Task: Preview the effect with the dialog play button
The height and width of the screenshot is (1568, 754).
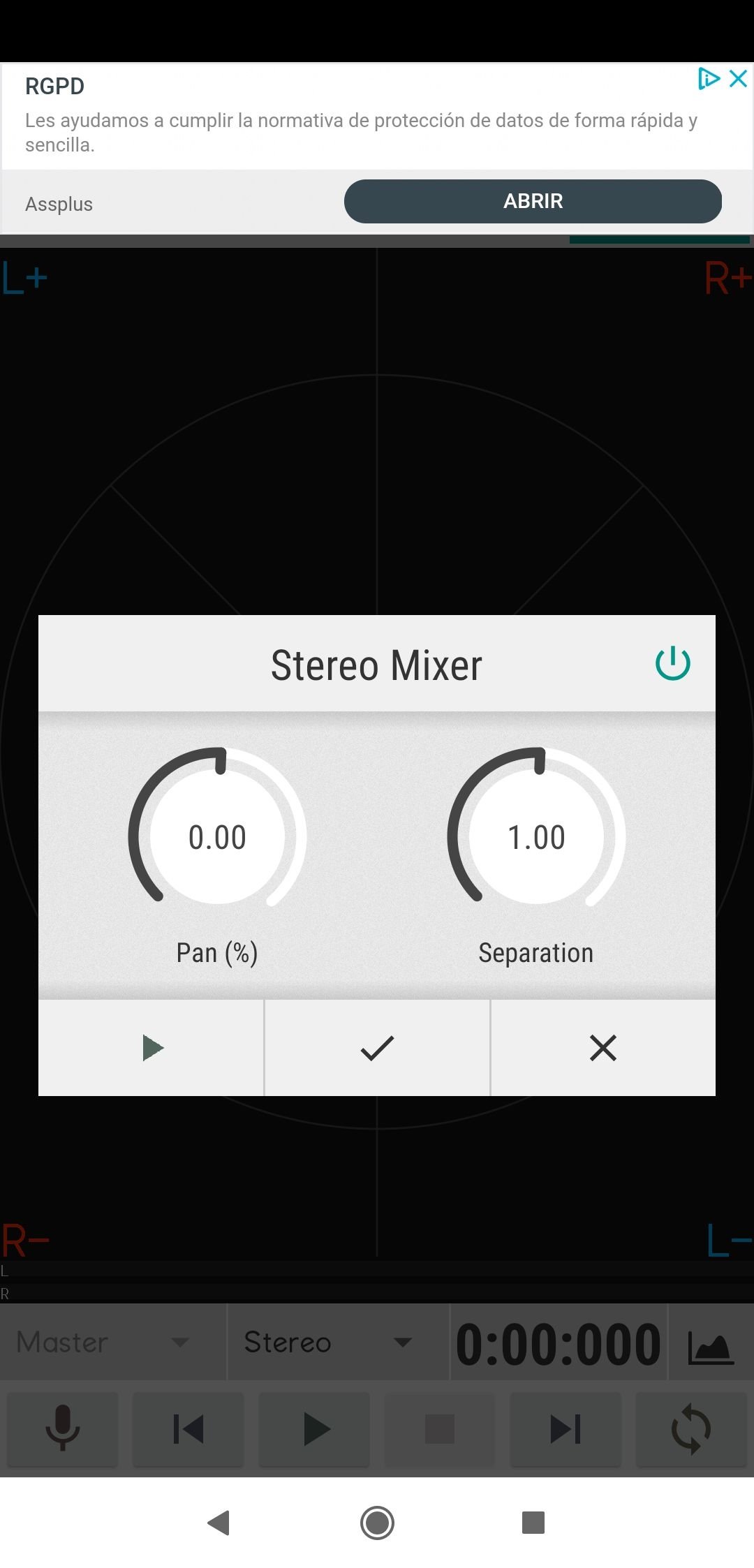Action: (151, 1048)
